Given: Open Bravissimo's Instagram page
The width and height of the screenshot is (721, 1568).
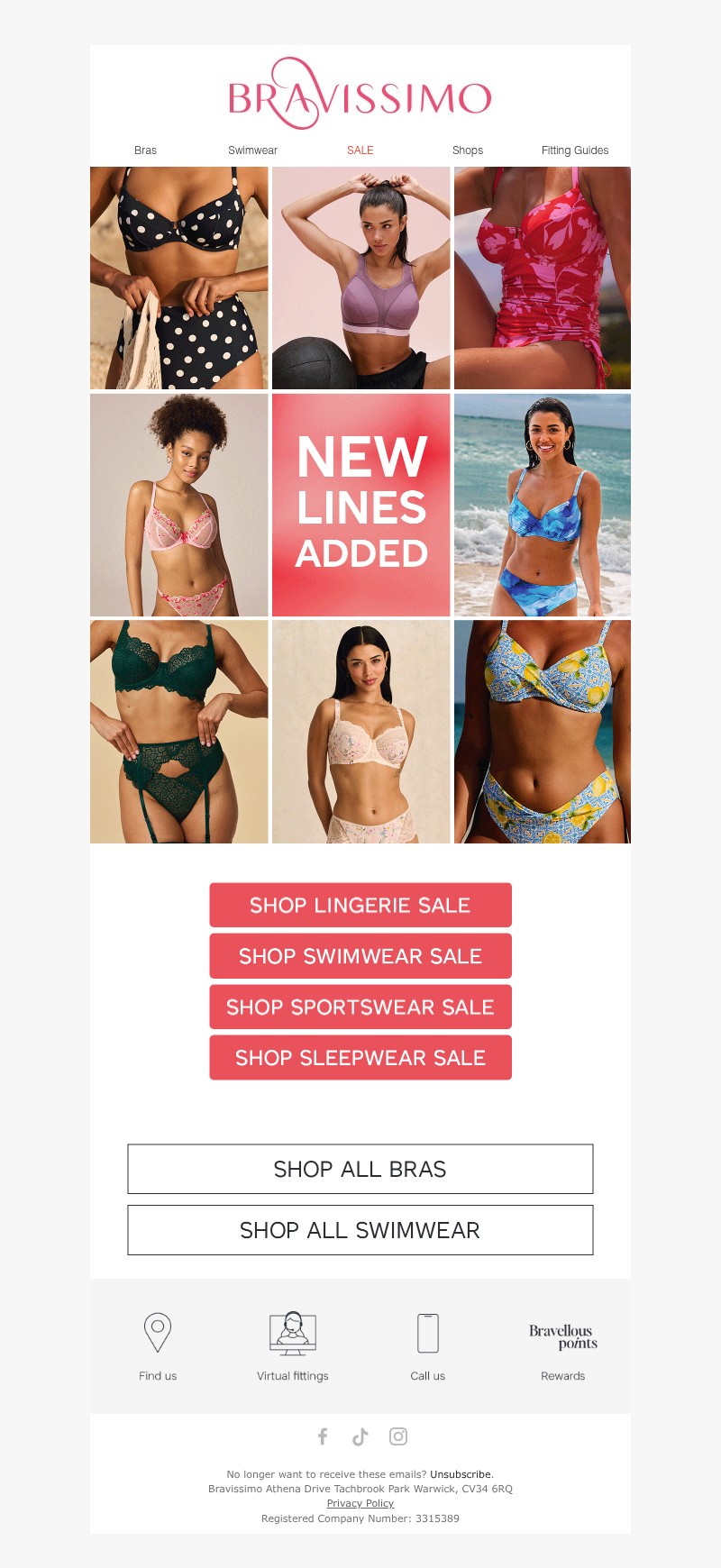Looking at the screenshot, I should [397, 1436].
